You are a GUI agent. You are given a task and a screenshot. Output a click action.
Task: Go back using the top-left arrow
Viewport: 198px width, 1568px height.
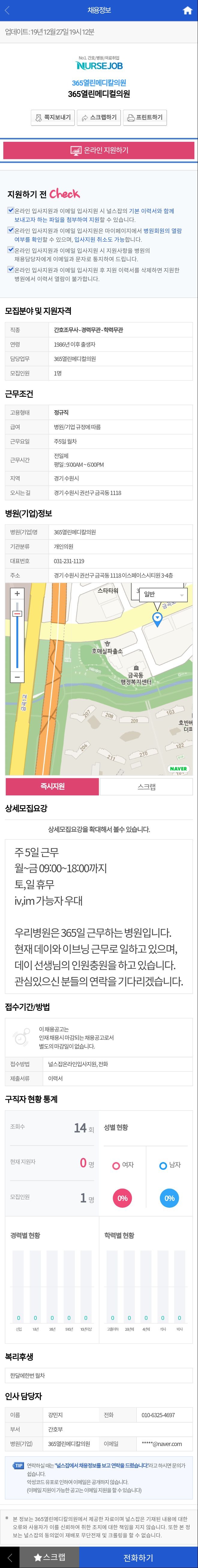point(7,10)
